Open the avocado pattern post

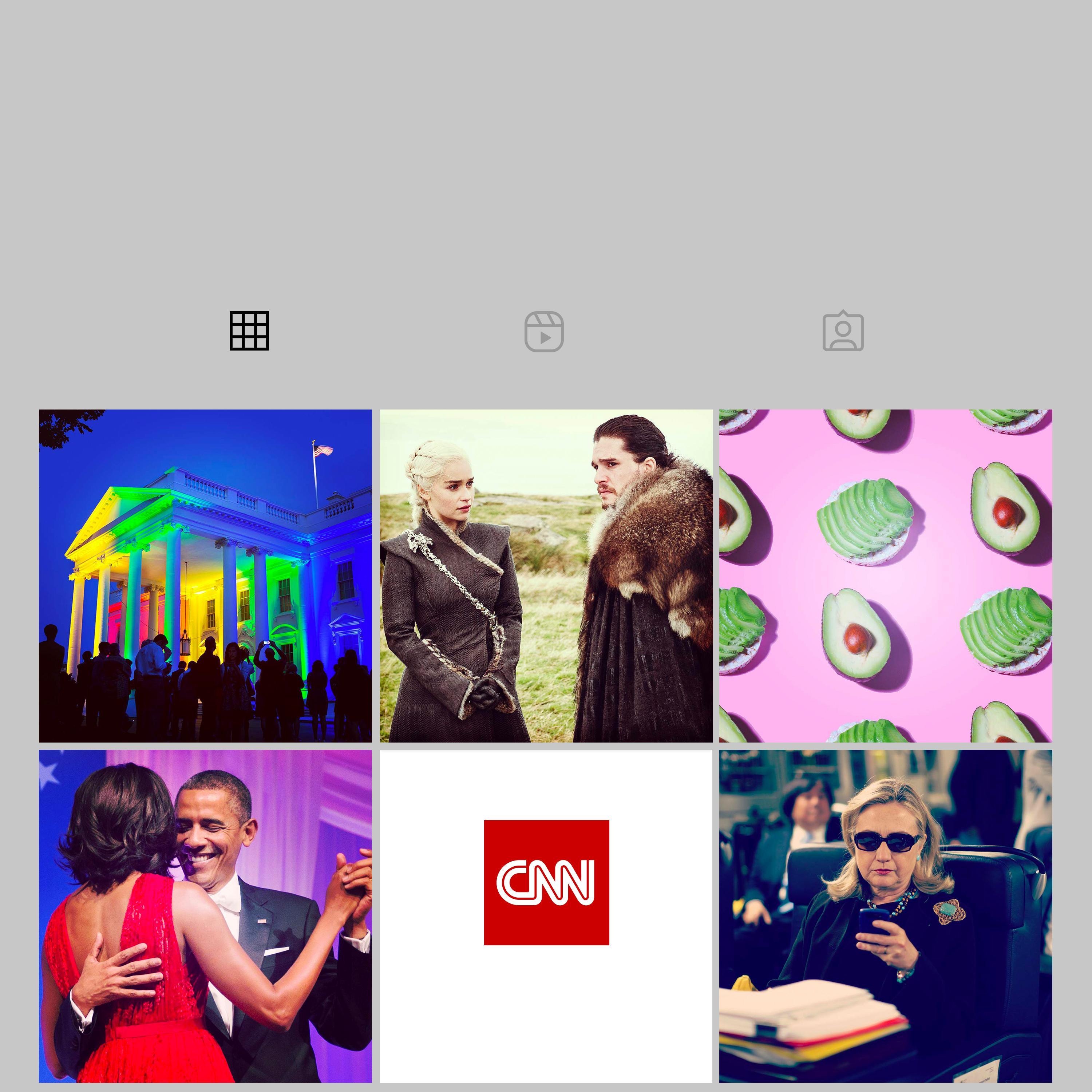885,575
